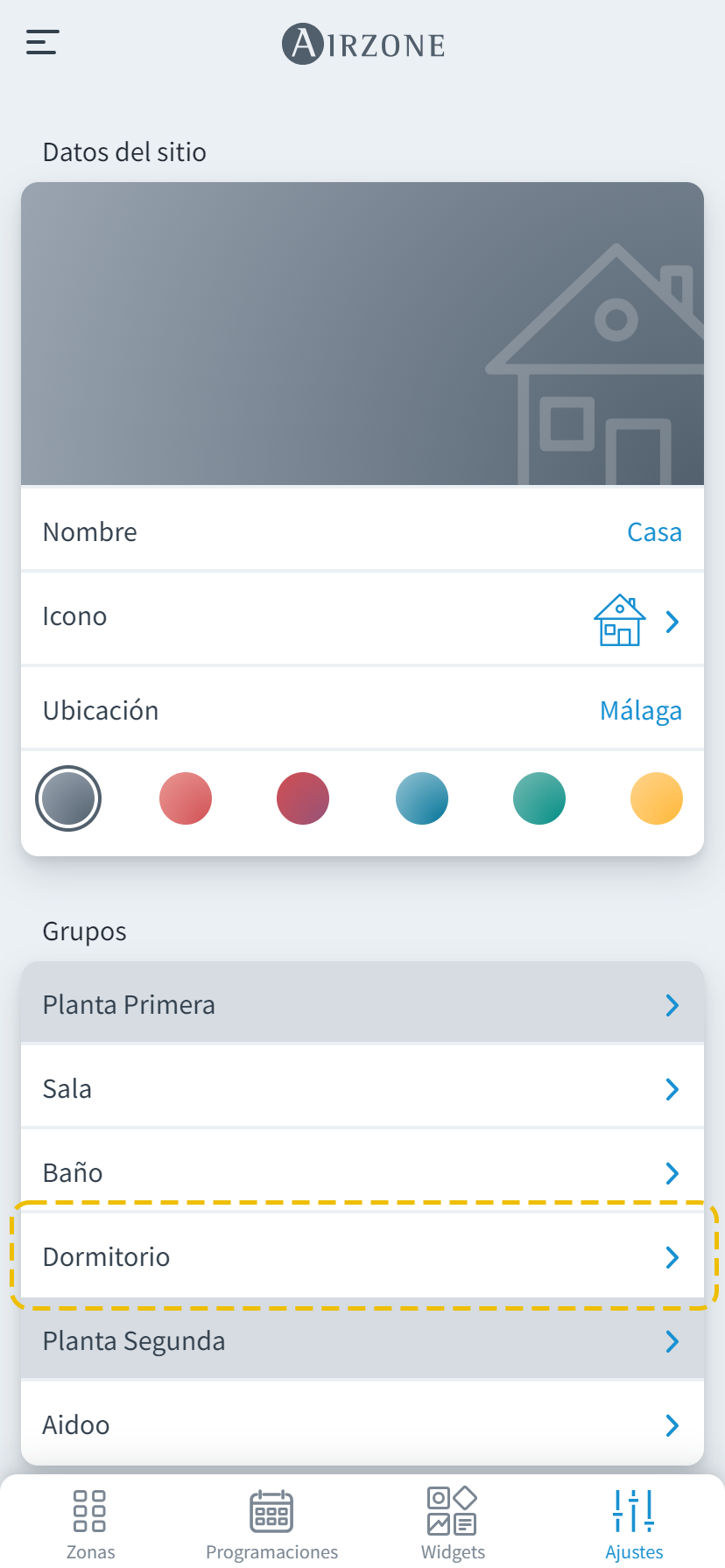The image size is (725, 1568).
Task: Choose the teal green color swatch
Action: click(539, 798)
